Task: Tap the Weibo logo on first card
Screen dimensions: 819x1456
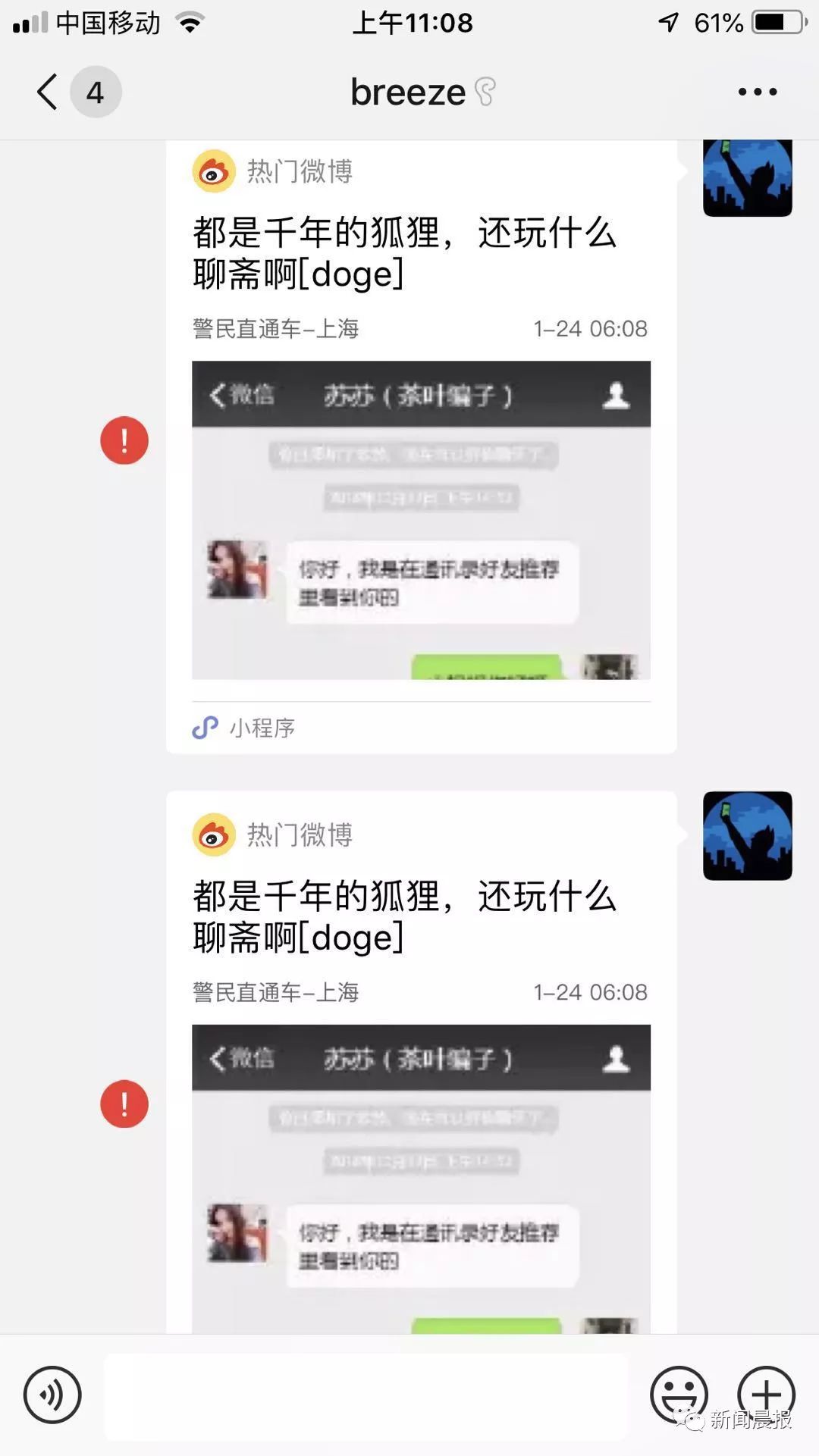Action: [x=215, y=170]
